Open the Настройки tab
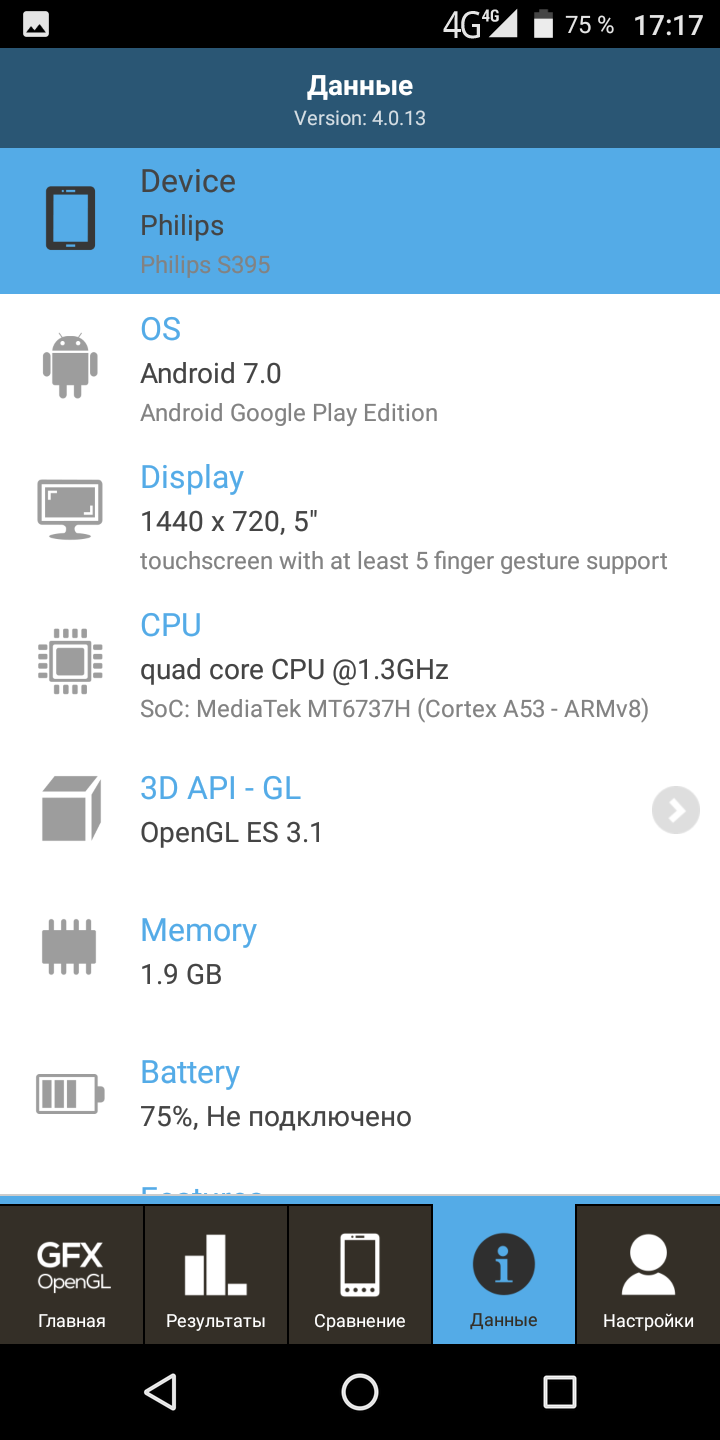Viewport: 720px width, 1440px height. 648,1274
